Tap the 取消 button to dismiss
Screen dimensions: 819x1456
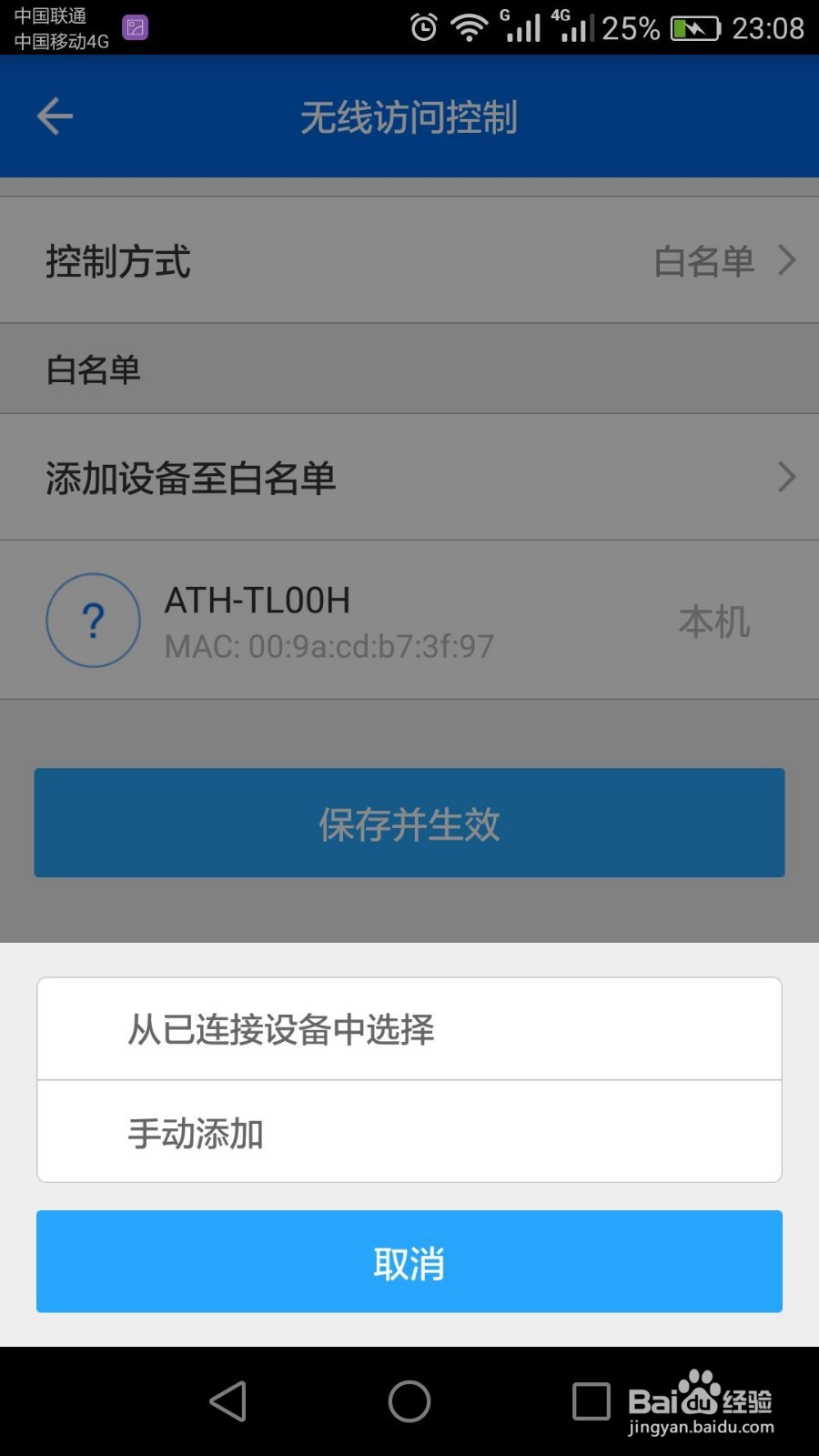[409, 1262]
